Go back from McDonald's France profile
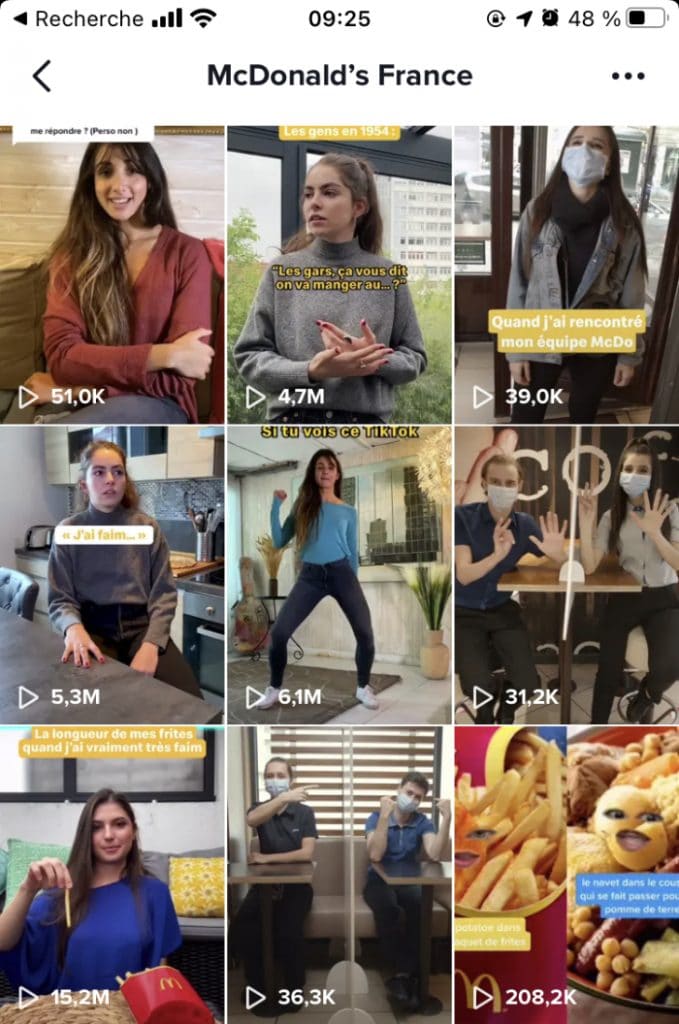The width and height of the screenshot is (679, 1024). (41, 76)
